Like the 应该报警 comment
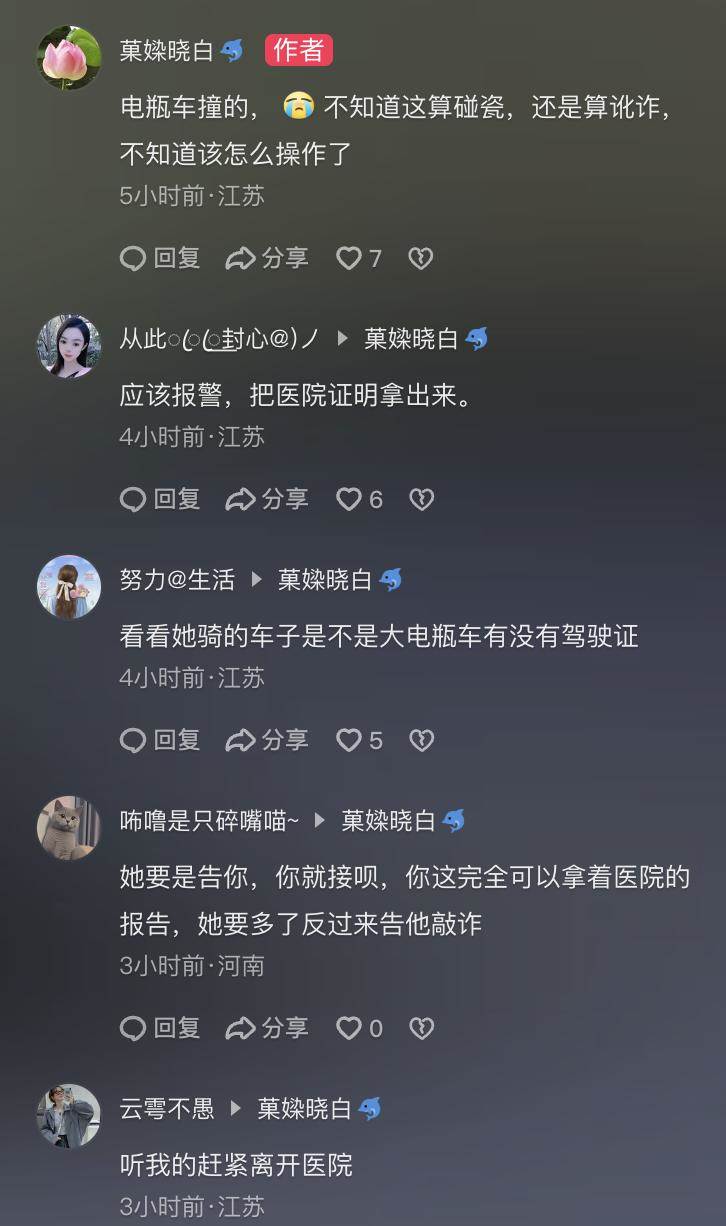726x1226 pixels. coord(349,499)
